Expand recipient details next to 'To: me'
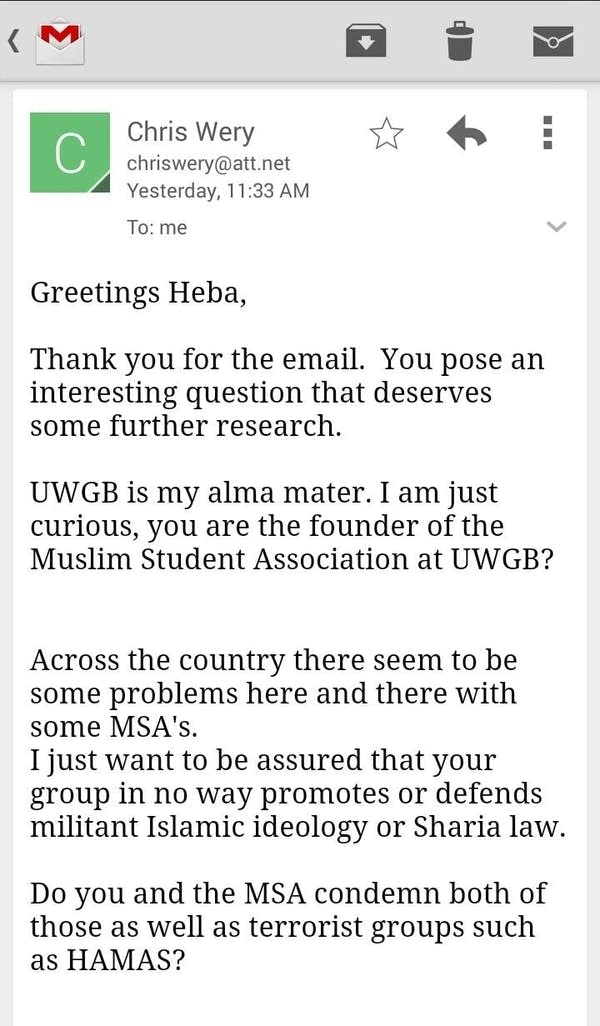Image resolution: width=600 pixels, height=1026 pixels. point(556,227)
